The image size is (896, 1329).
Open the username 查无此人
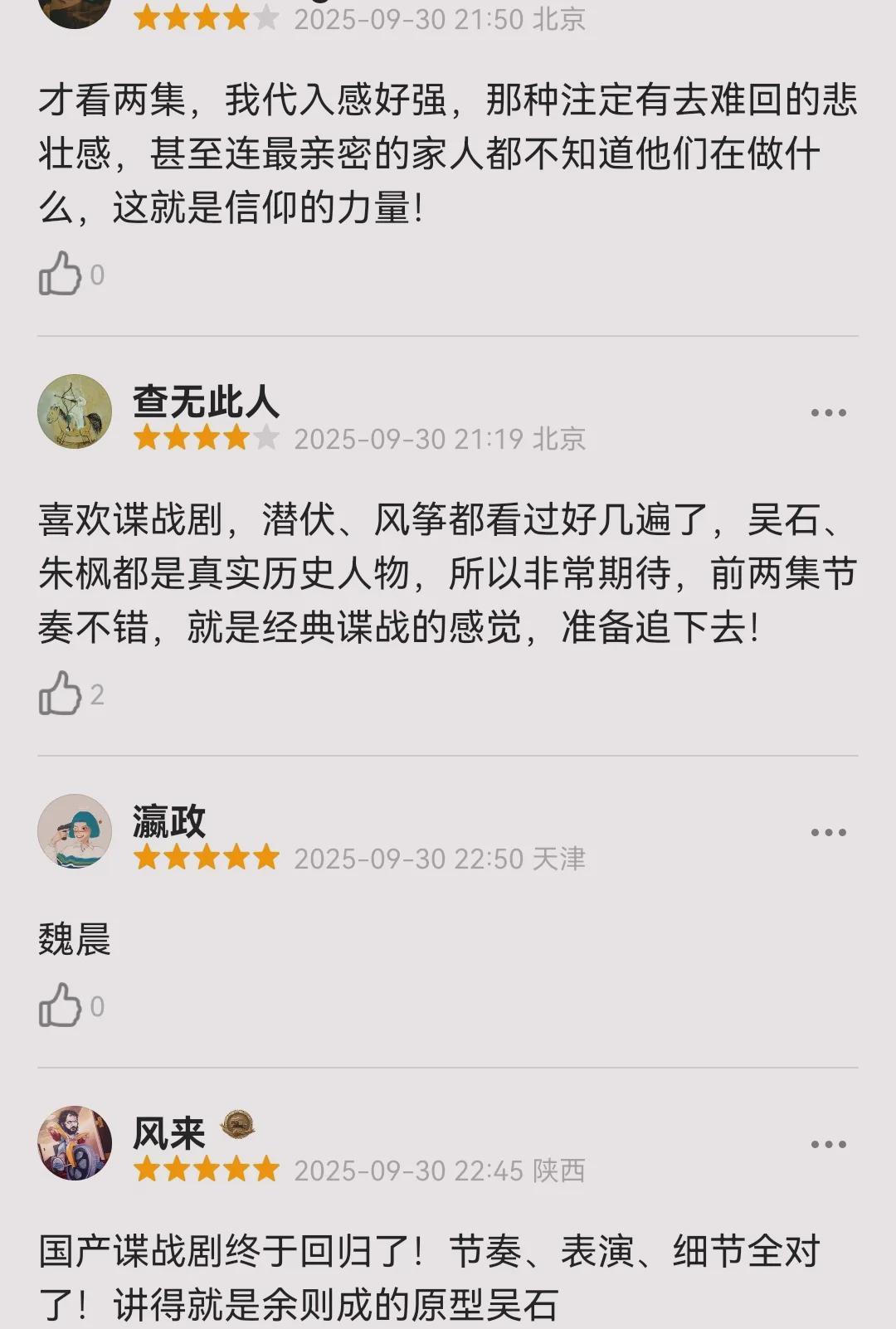pyautogui.click(x=206, y=402)
